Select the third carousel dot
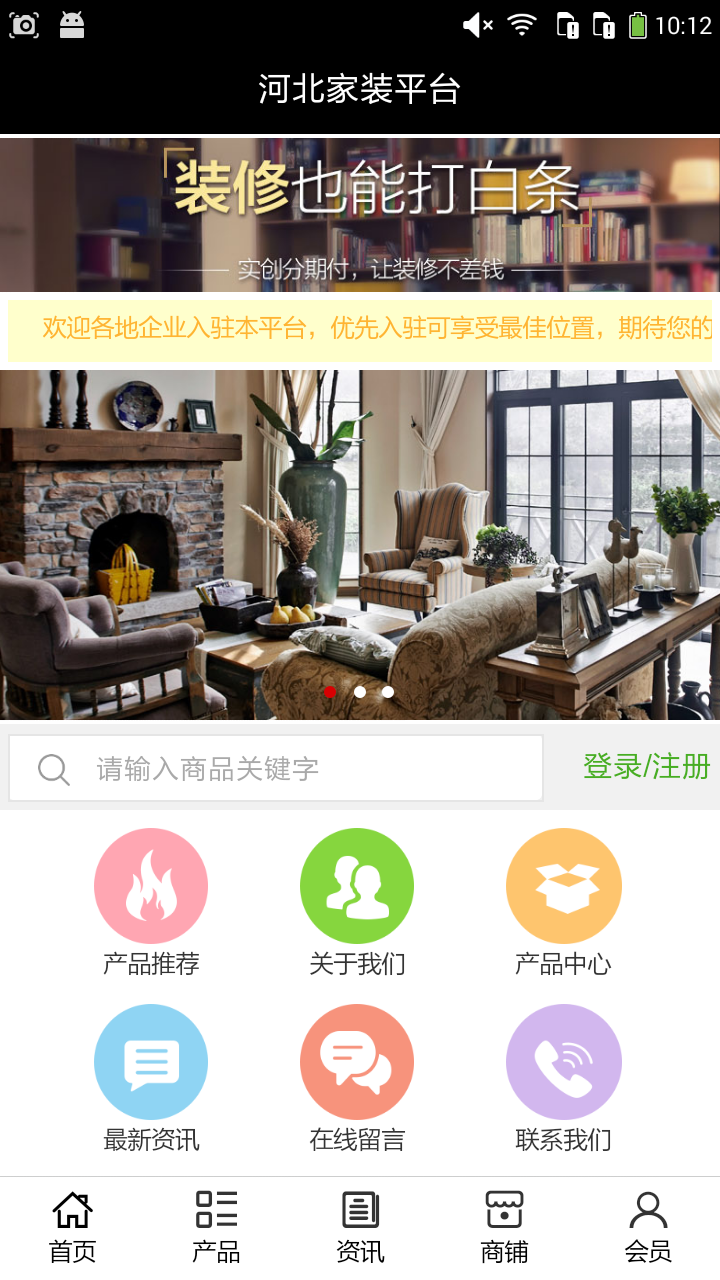Screen dimensions: 720x1280 tap(387, 691)
